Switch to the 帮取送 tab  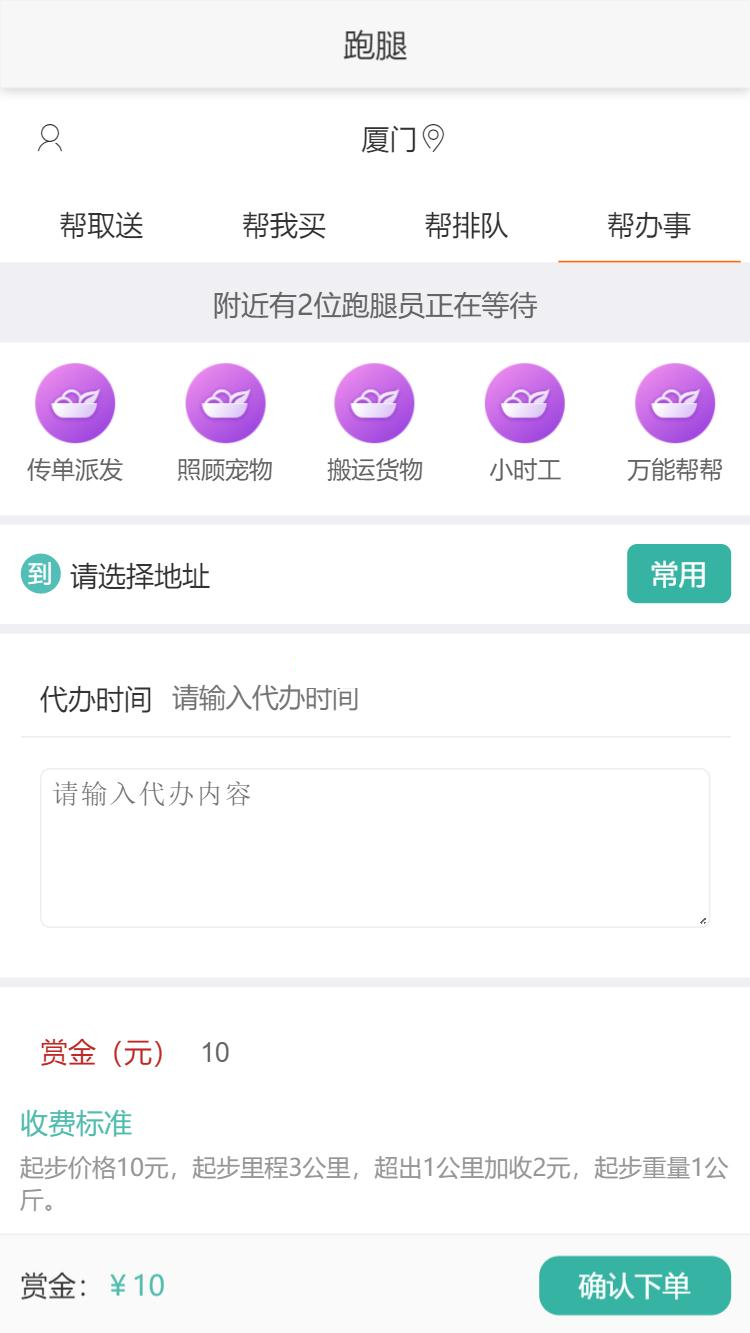pyautogui.click(x=101, y=226)
